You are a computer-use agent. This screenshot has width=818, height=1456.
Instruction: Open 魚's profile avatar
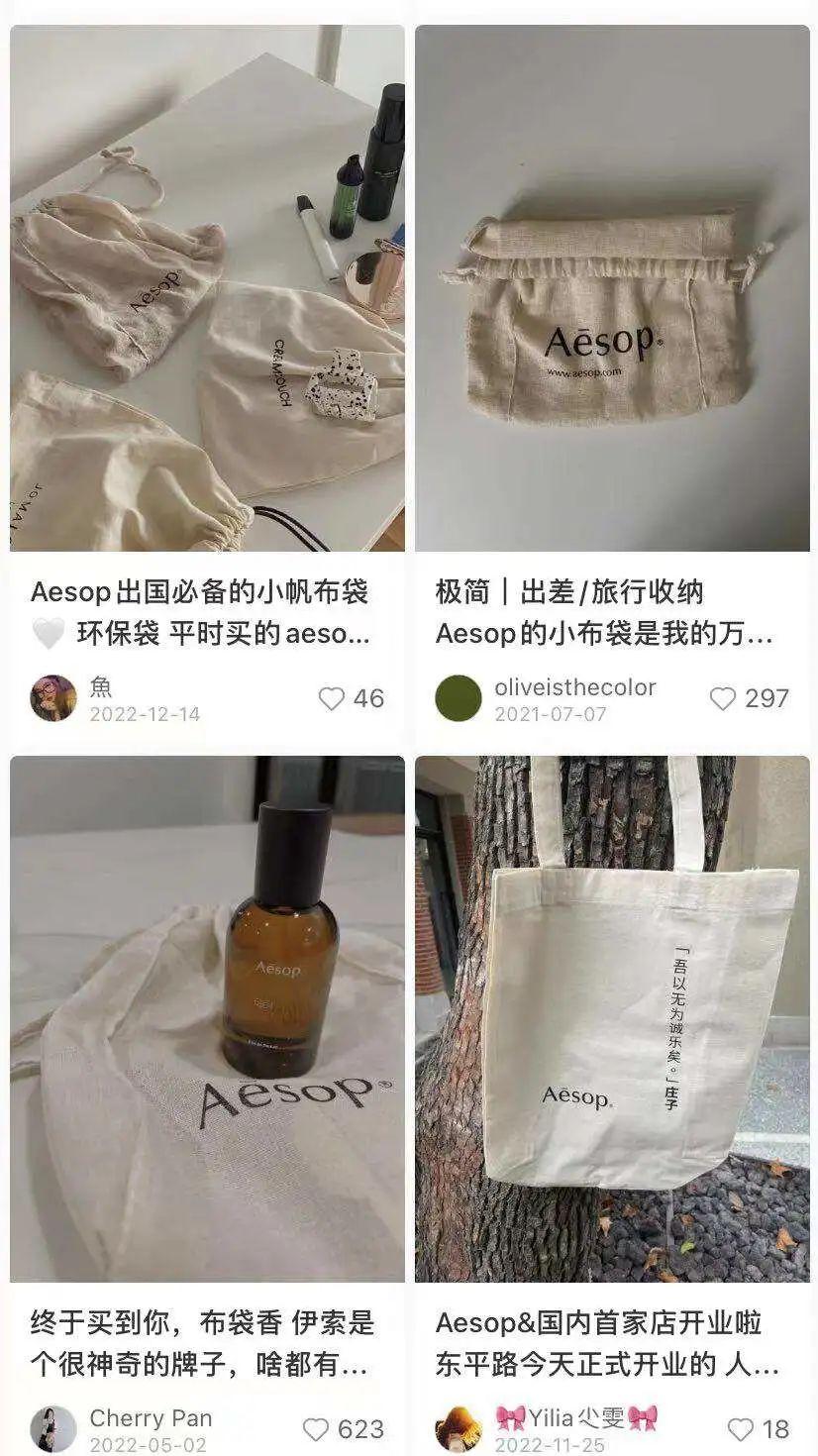(x=53, y=698)
